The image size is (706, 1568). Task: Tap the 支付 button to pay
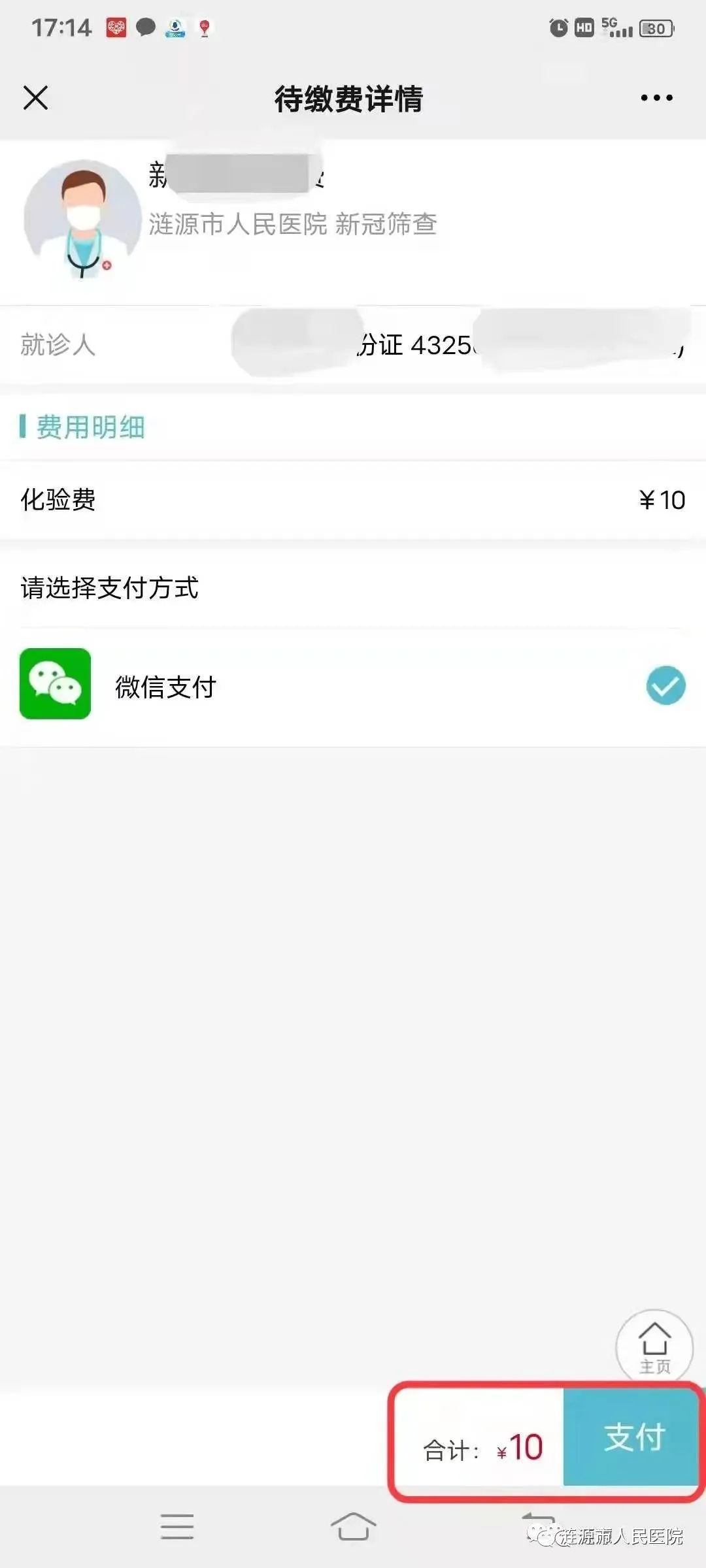point(633,1437)
